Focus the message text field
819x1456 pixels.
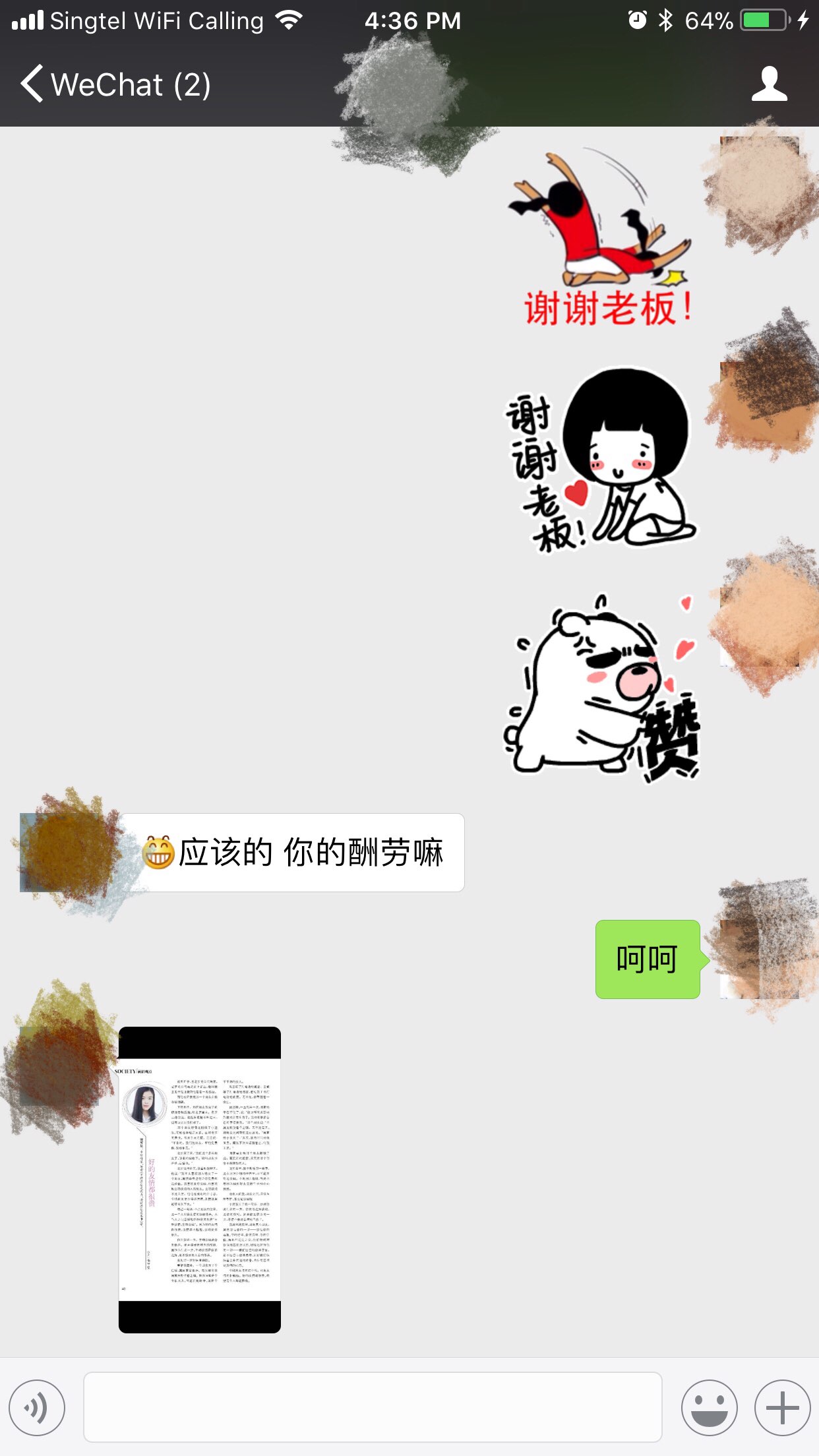pos(373,1407)
